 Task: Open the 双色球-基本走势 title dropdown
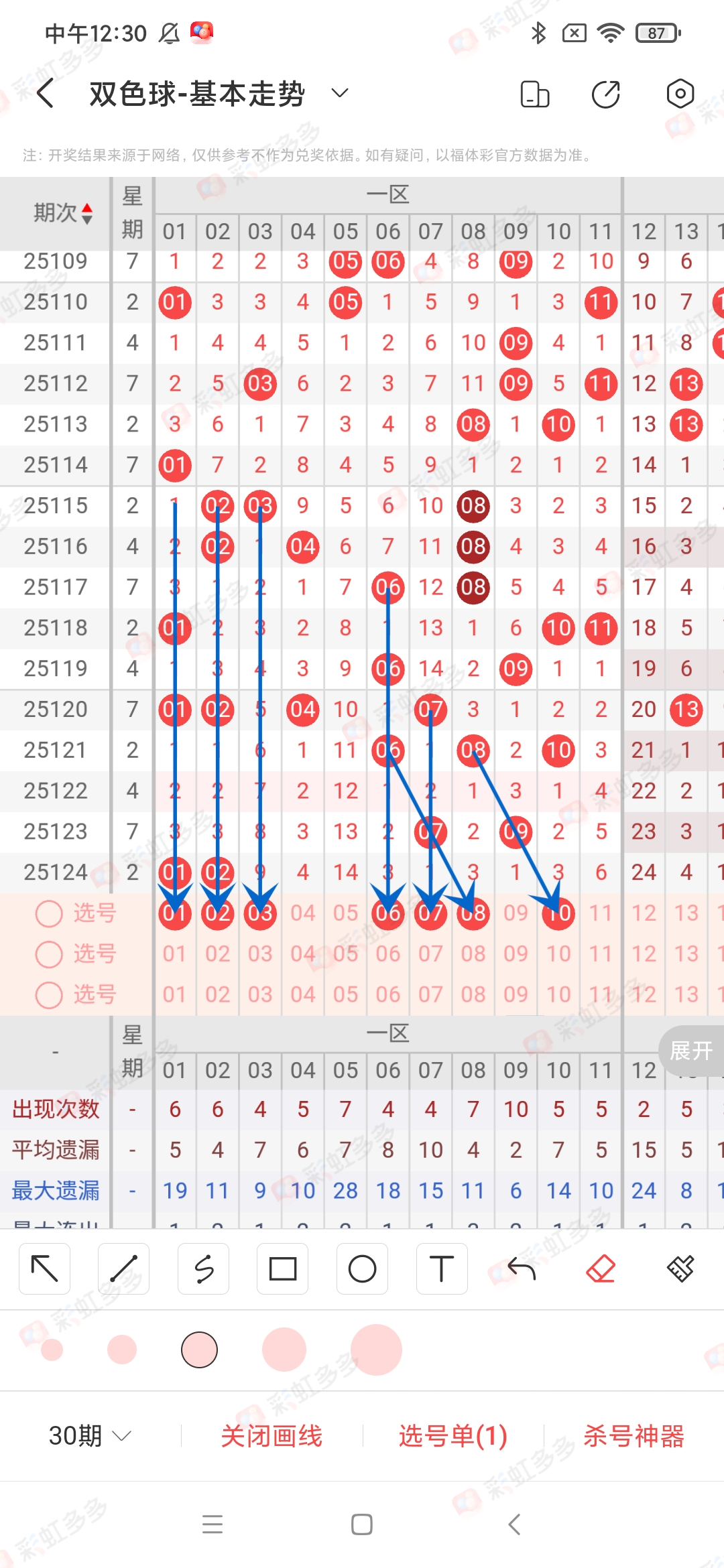coord(339,94)
